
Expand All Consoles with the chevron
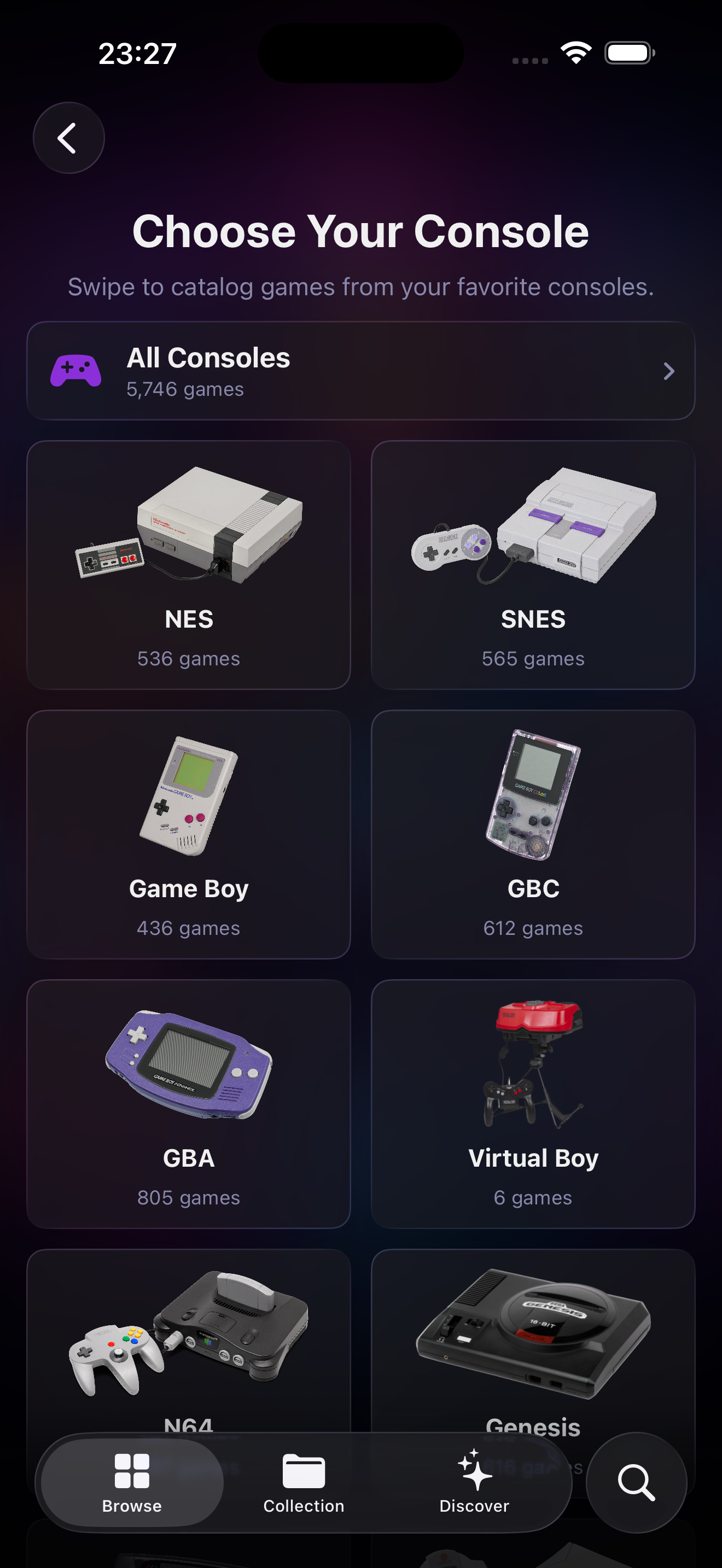(668, 371)
